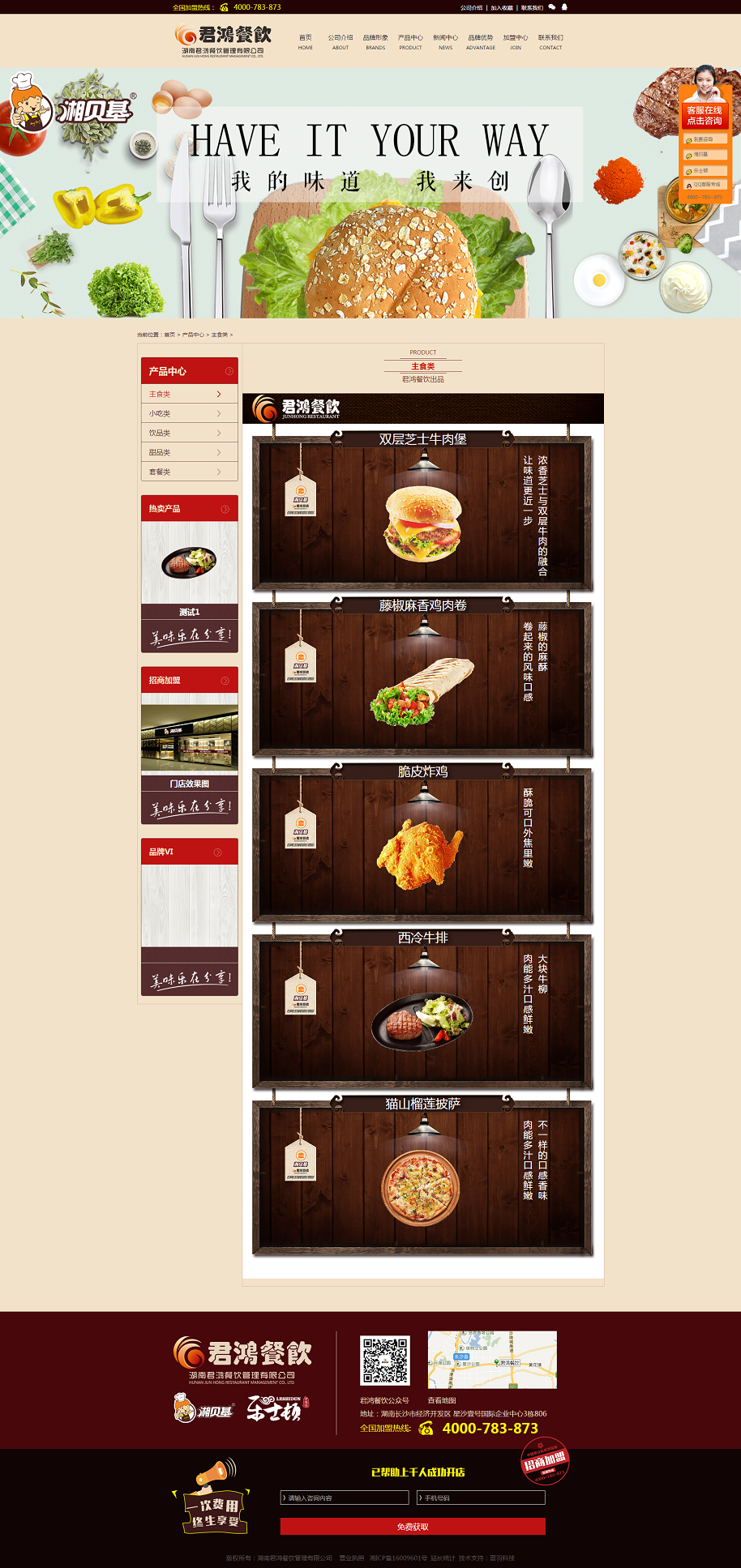Click 加入收藏 link in top bar
The image size is (741, 1568).
(502, 7)
